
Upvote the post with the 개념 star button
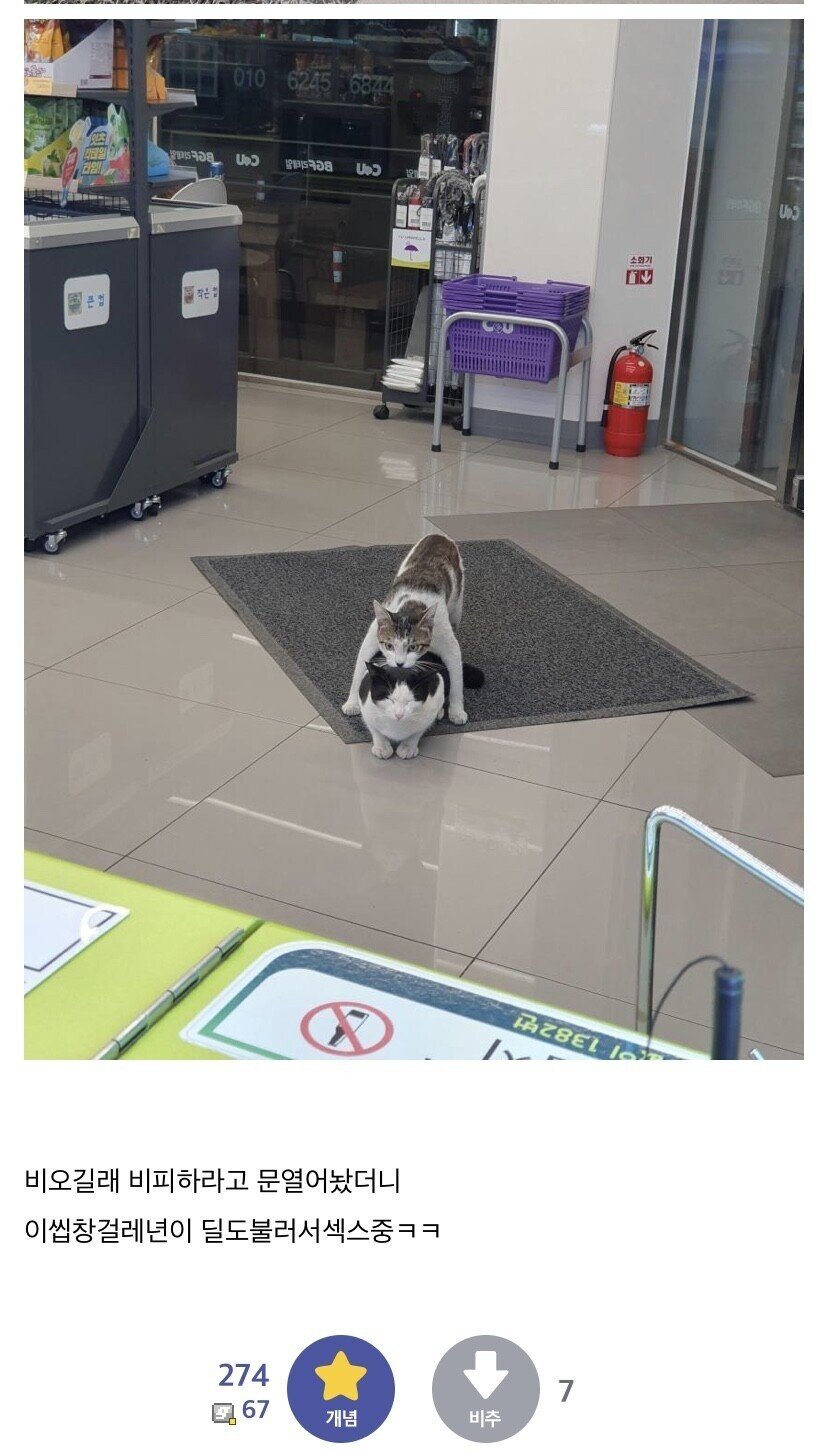(341, 1388)
